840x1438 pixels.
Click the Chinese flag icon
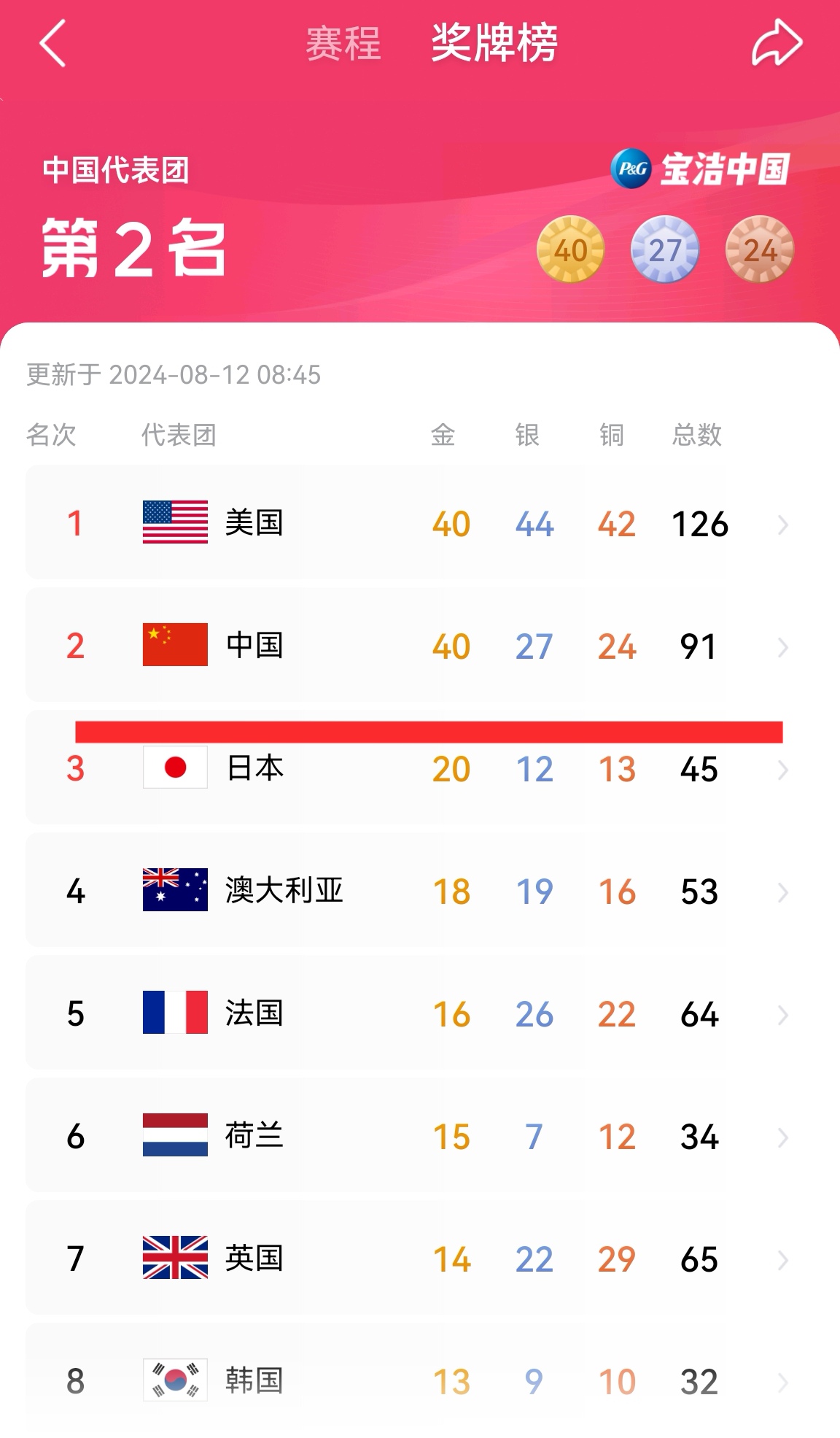pyautogui.click(x=175, y=645)
